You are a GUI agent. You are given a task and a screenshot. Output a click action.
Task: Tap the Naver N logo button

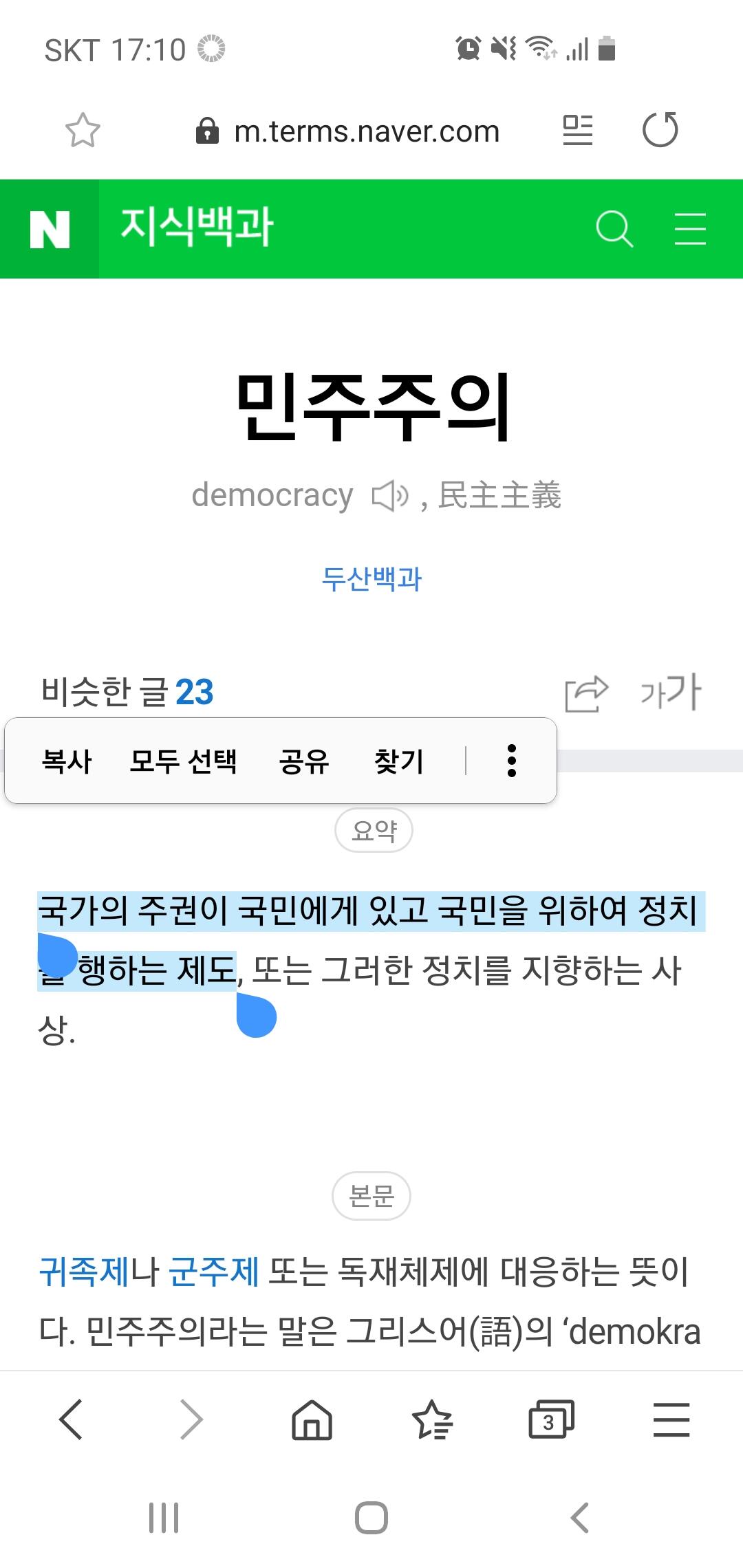50,229
